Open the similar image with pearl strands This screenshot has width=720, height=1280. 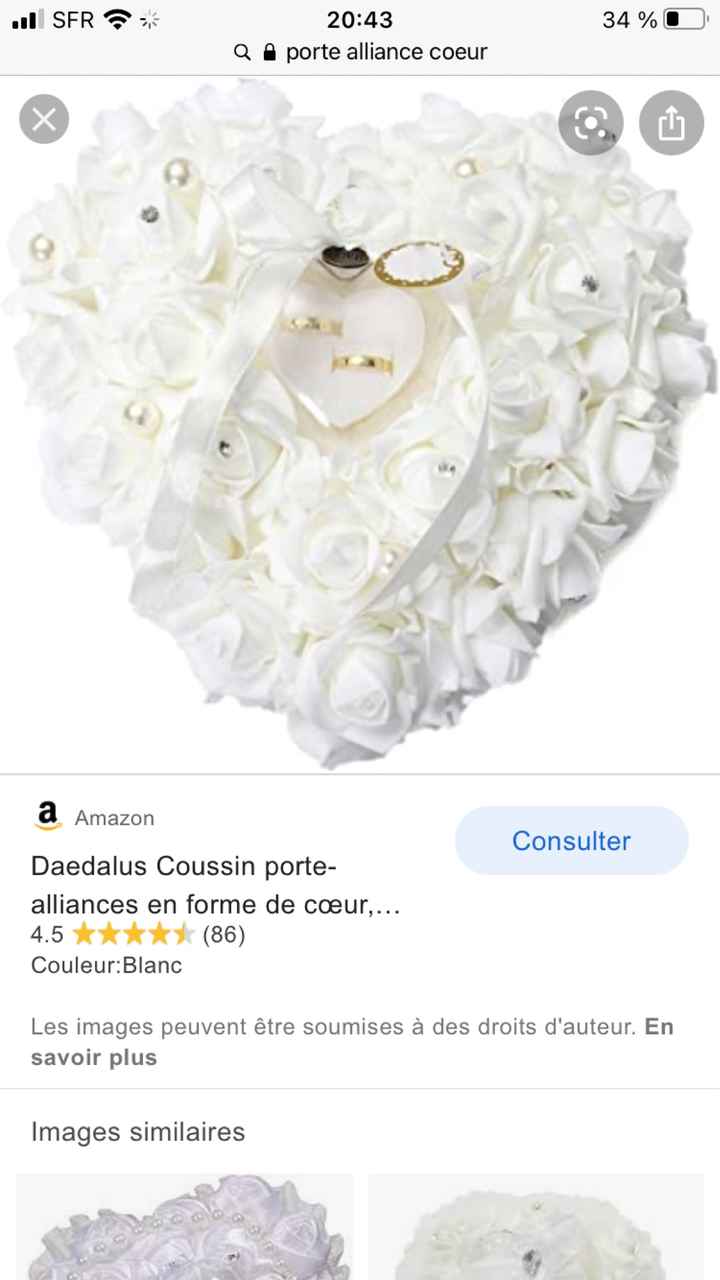tap(186, 1228)
